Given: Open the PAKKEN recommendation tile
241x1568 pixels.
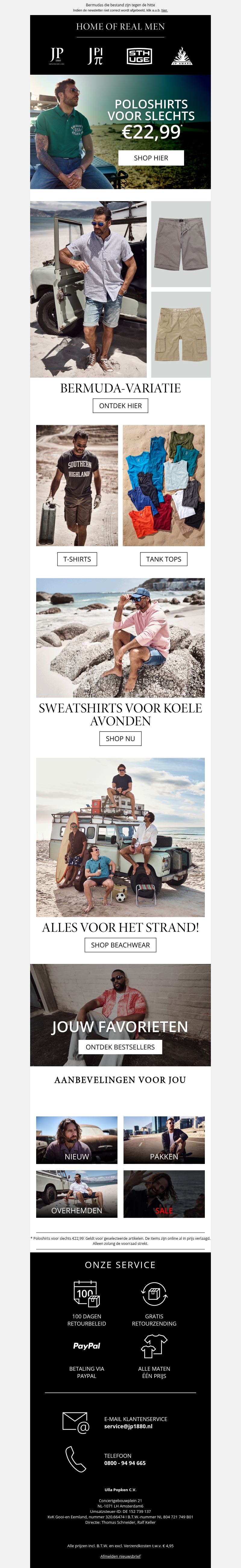Looking at the screenshot, I should [x=164, y=1140].
